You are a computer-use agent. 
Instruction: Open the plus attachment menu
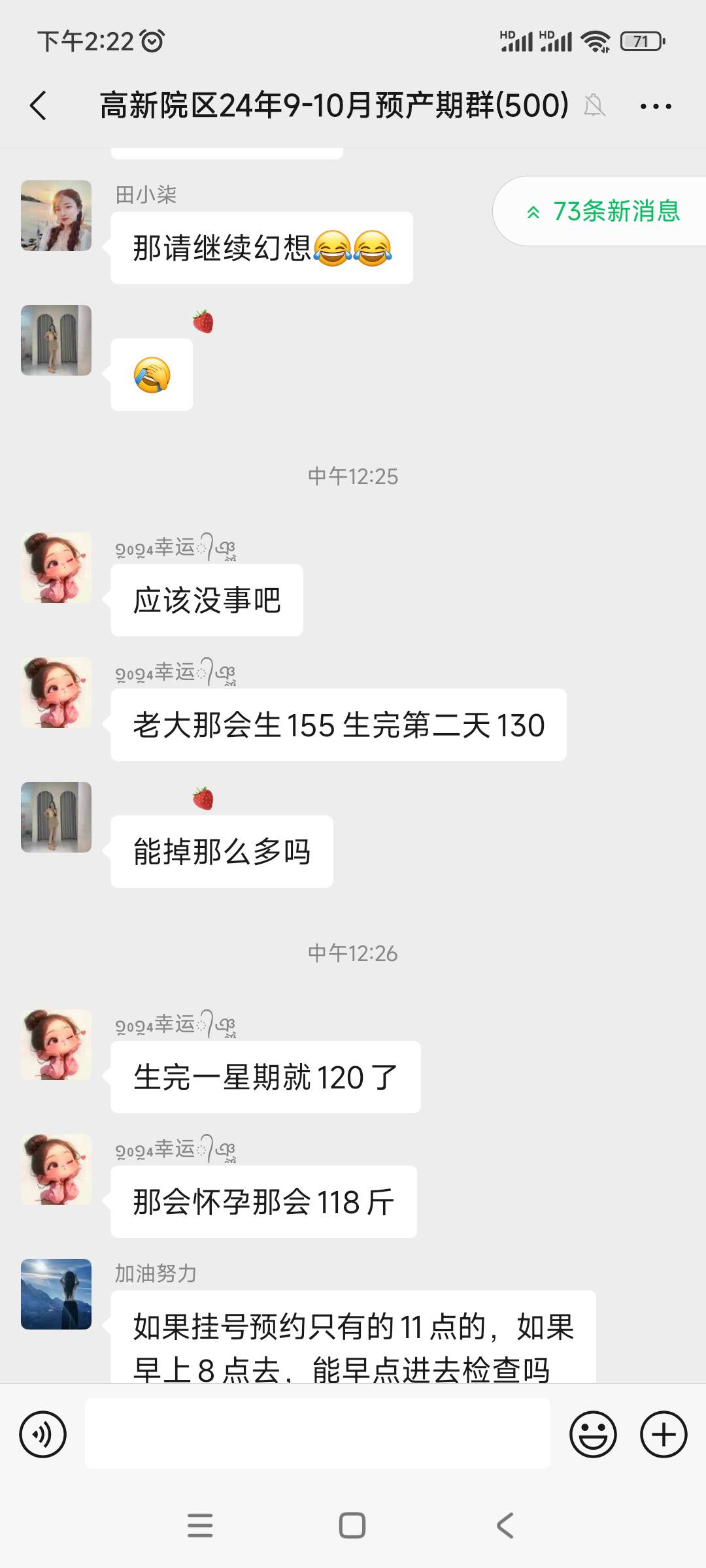(x=664, y=1435)
